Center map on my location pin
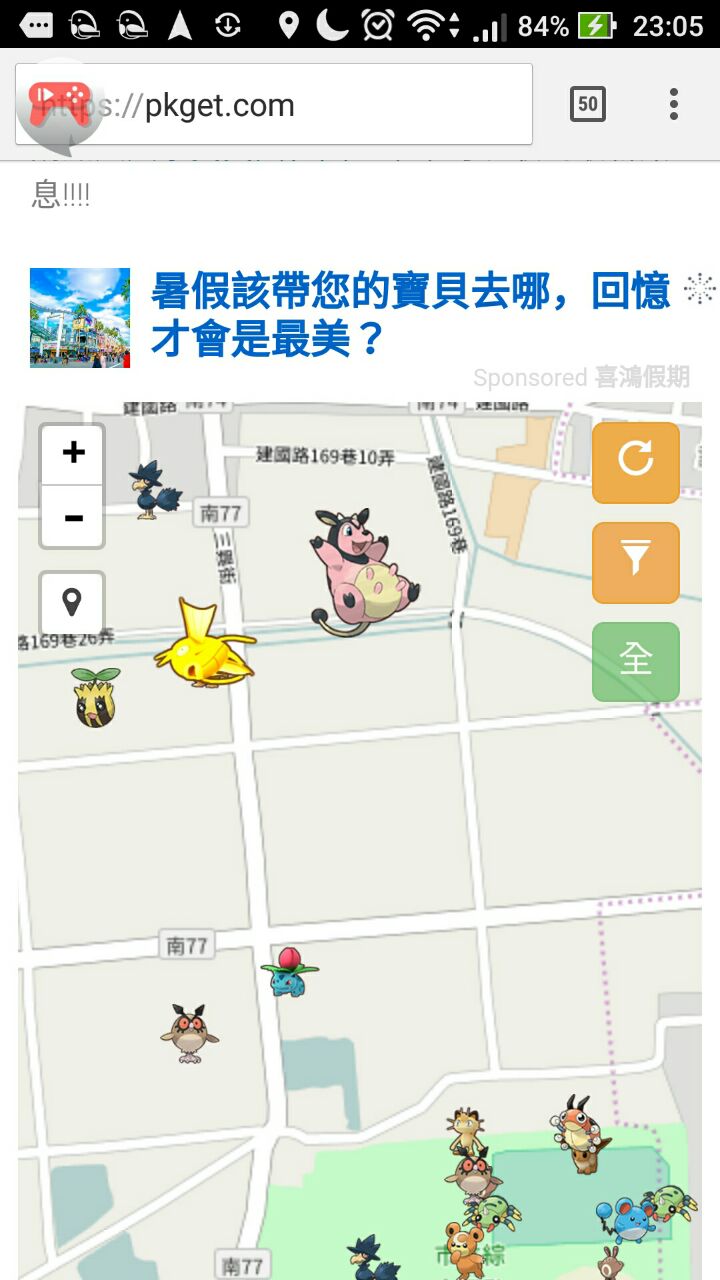720x1280 pixels. pos(72,603)
